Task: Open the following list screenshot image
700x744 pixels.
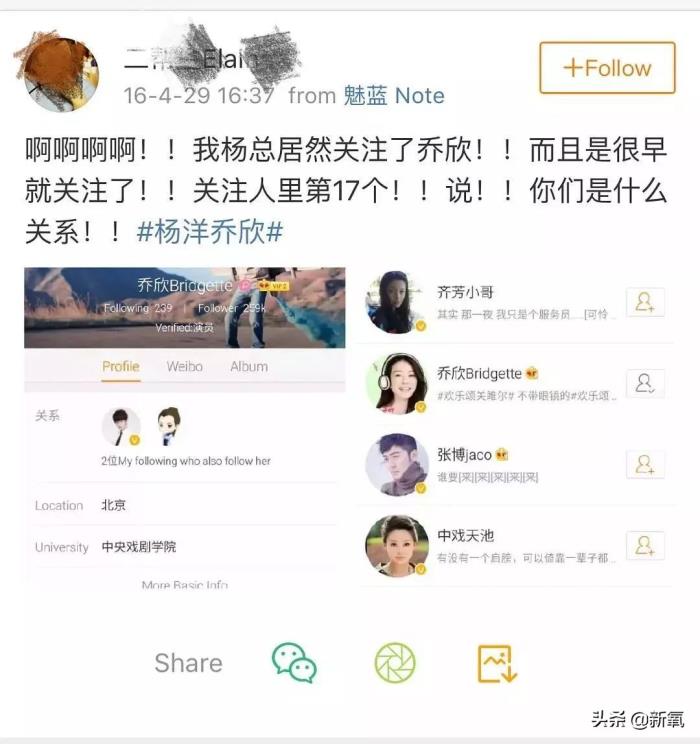Action: 515,427
